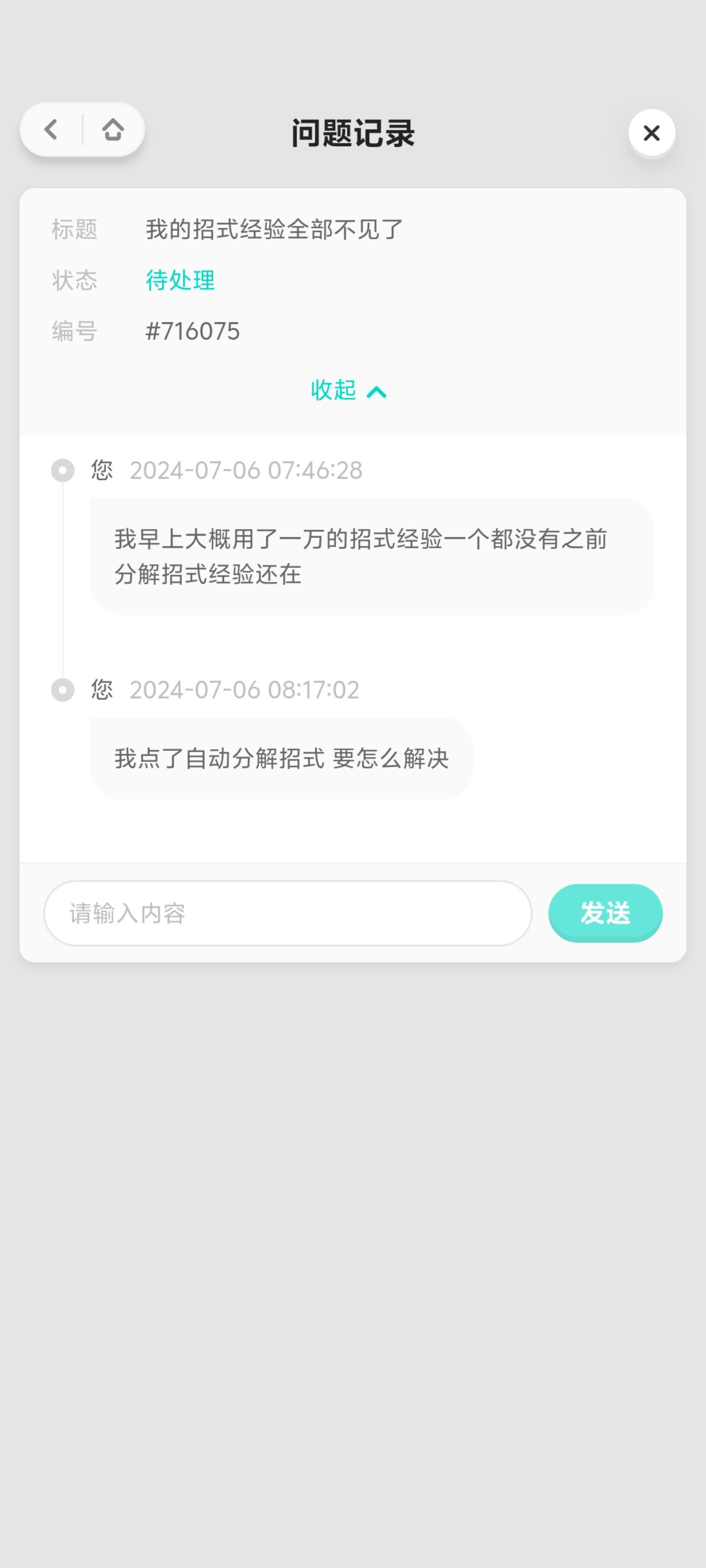706x1568 pixels.
Task: Tap the back arrow icon
Action: click(50, 130)
